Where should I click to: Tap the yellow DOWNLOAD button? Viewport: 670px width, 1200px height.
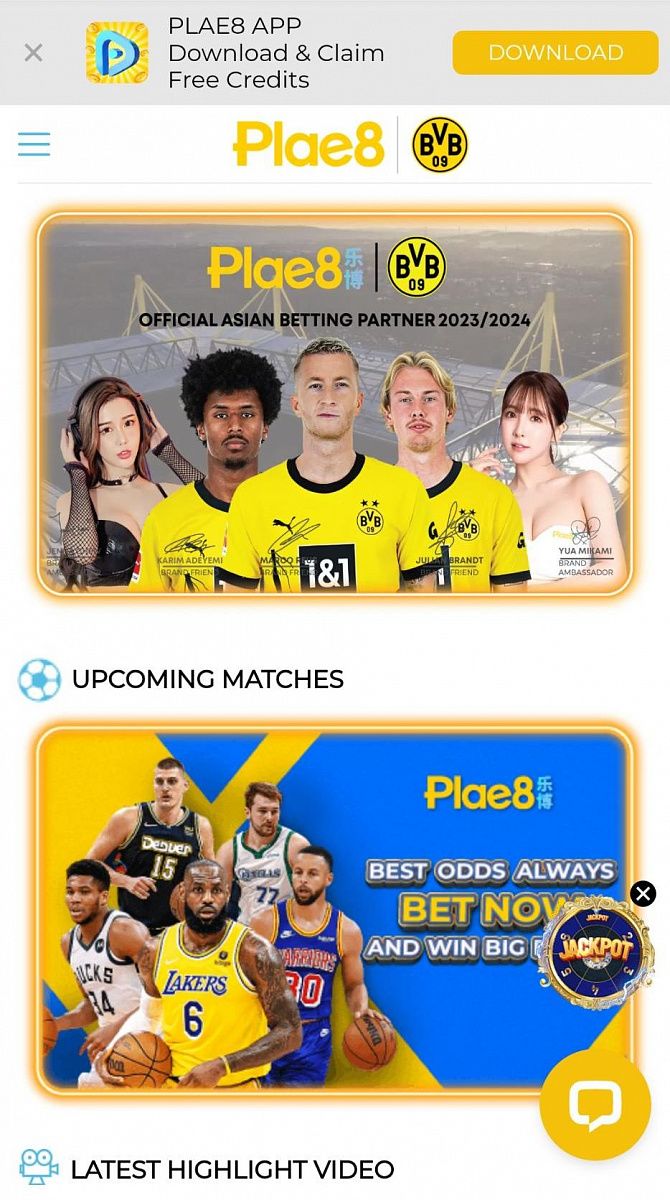pyautogui.click(x=555, y=53)
